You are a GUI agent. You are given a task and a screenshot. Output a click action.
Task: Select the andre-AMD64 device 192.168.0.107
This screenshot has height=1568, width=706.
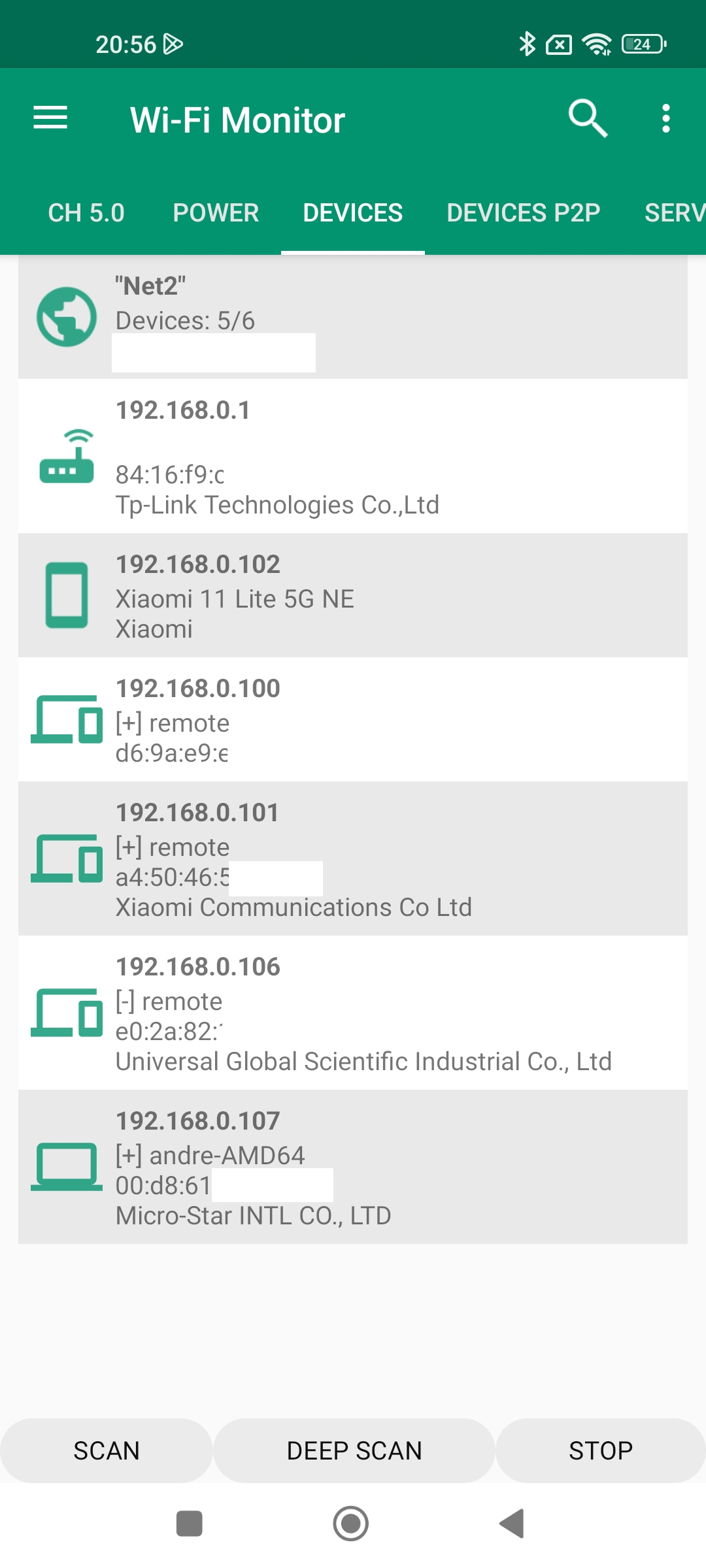tap(353, 1167)
